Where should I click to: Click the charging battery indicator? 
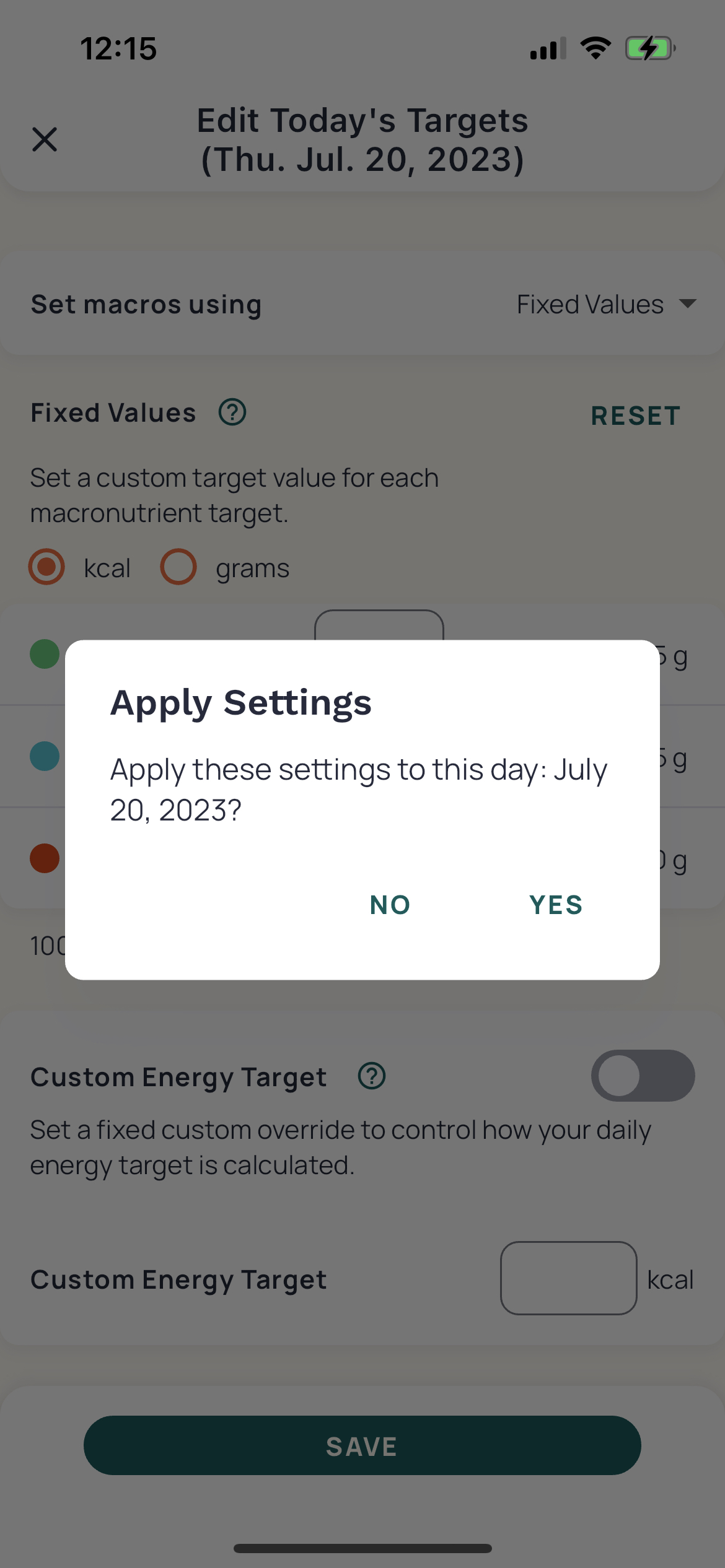[648, 48]
